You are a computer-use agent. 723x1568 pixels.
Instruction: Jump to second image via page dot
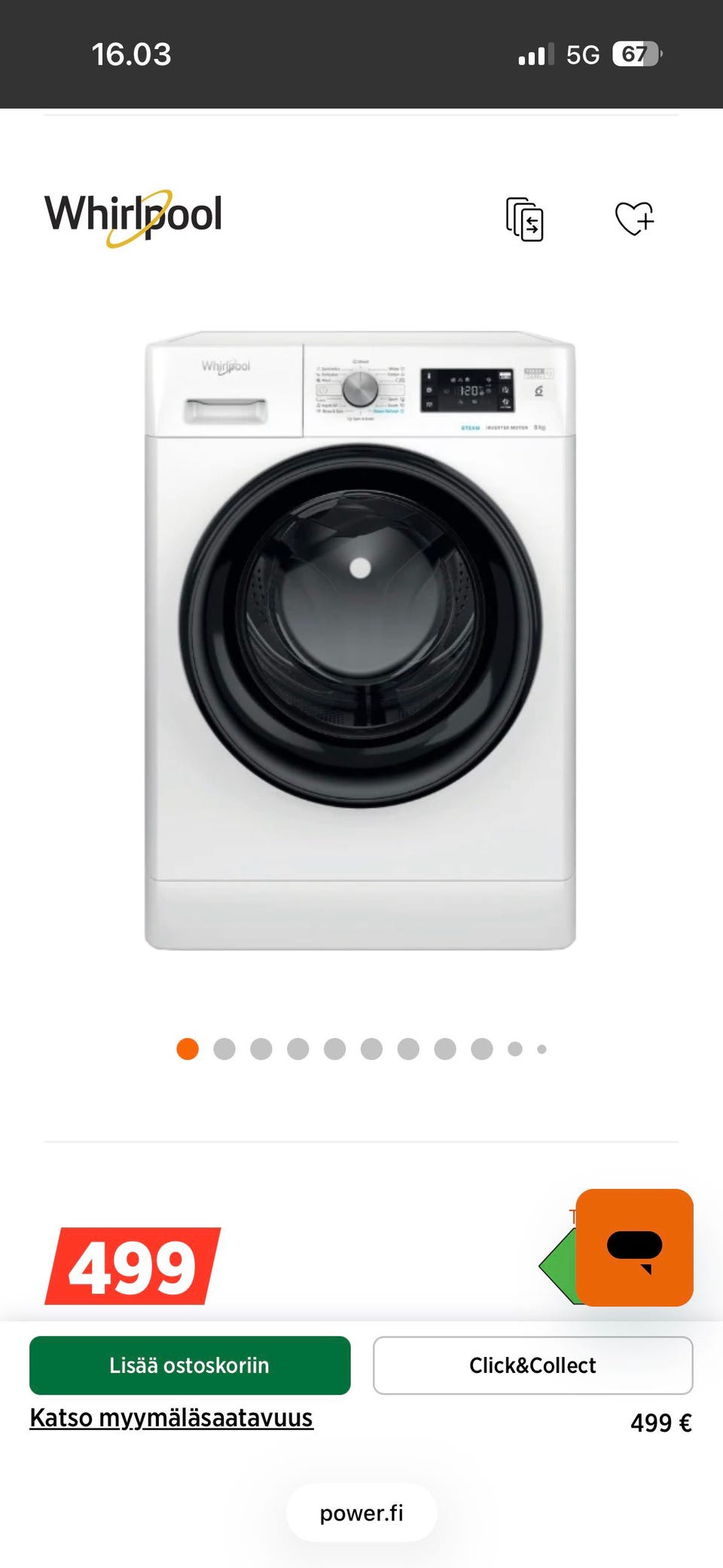224,1049
